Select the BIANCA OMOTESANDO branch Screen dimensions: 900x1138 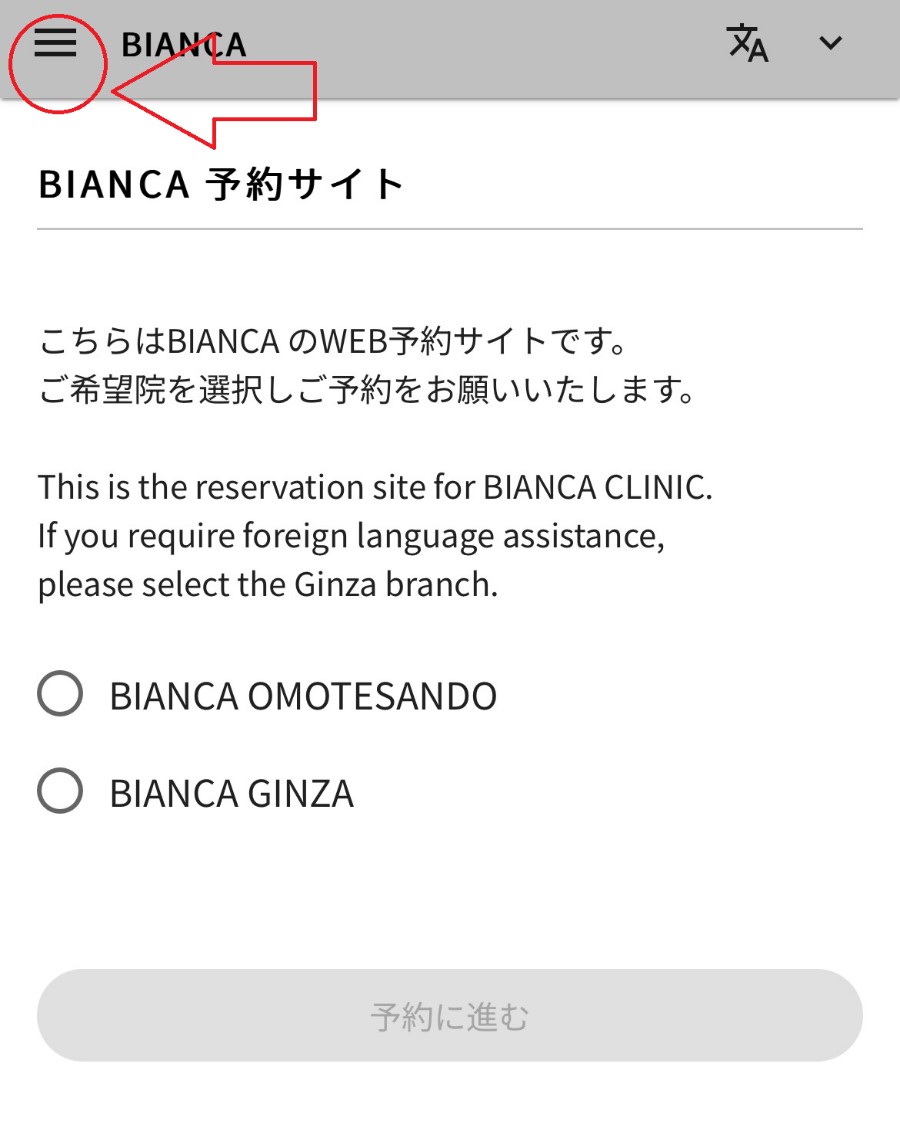coord(60,694)
